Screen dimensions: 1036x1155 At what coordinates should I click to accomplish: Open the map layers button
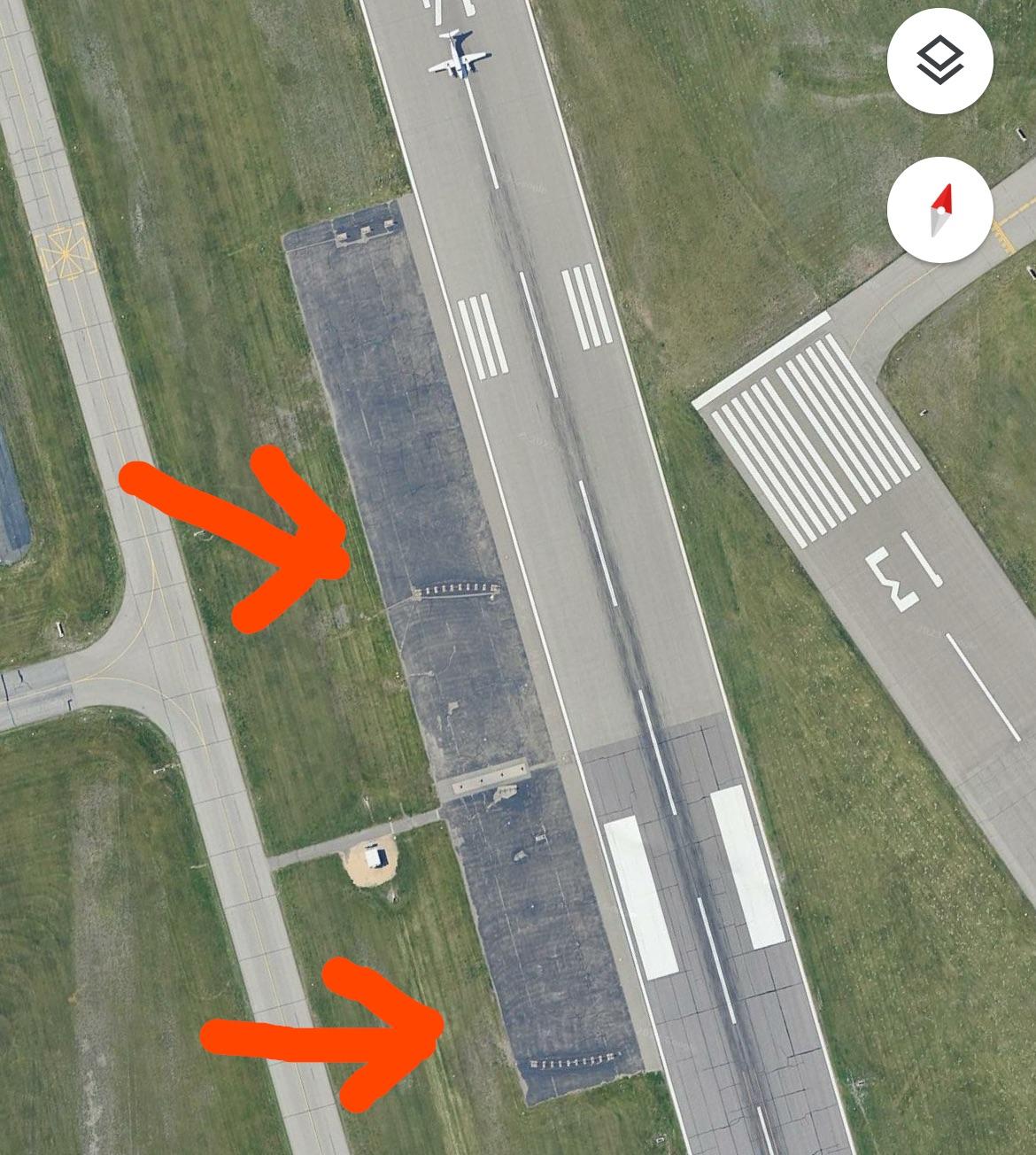tap(939, 61)
